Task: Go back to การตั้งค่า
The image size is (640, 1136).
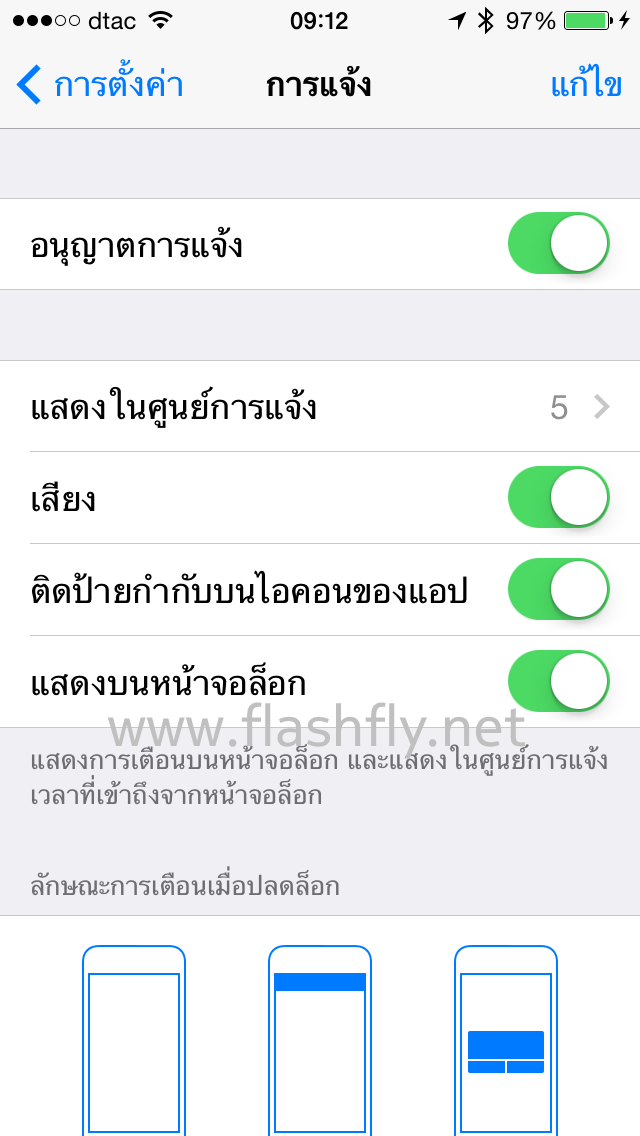Action: [x=100, y=85]
